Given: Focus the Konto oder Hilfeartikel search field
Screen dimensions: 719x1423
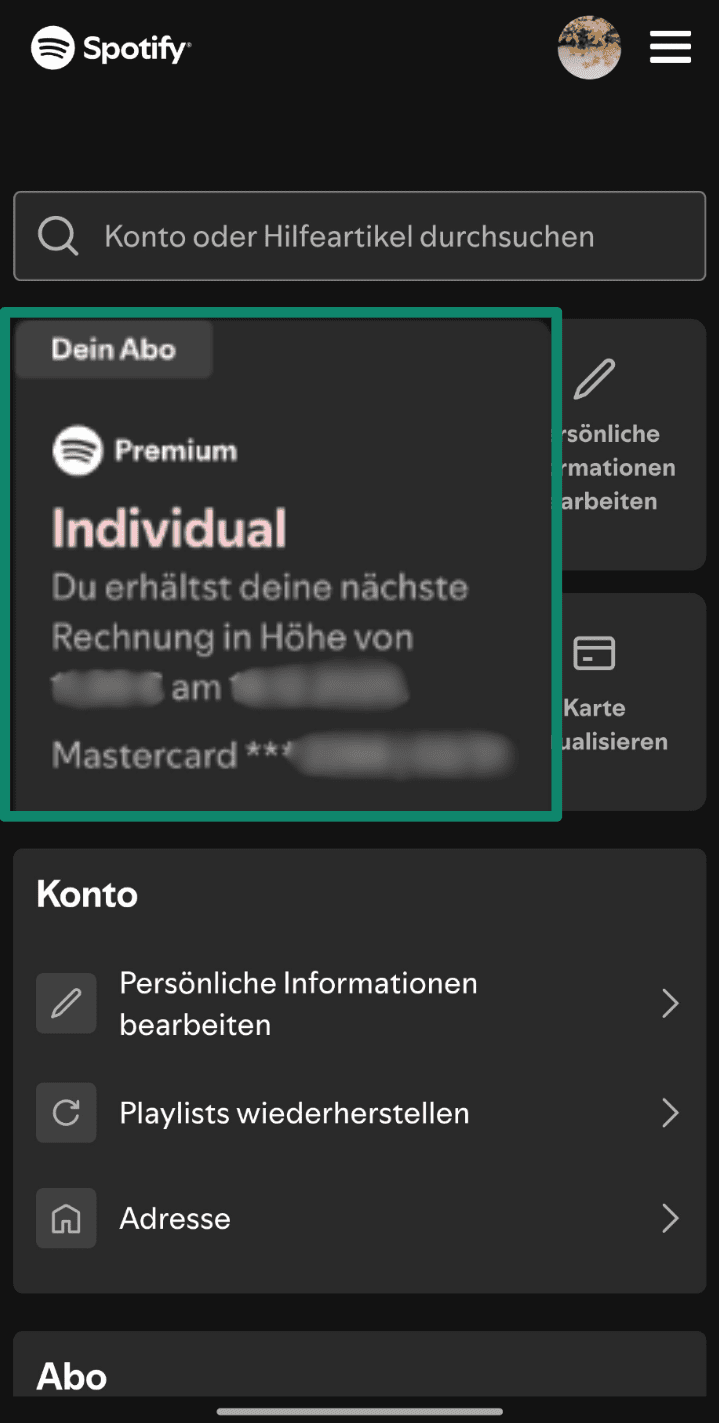Looking at the screenshot, I should tap(360, 237).
